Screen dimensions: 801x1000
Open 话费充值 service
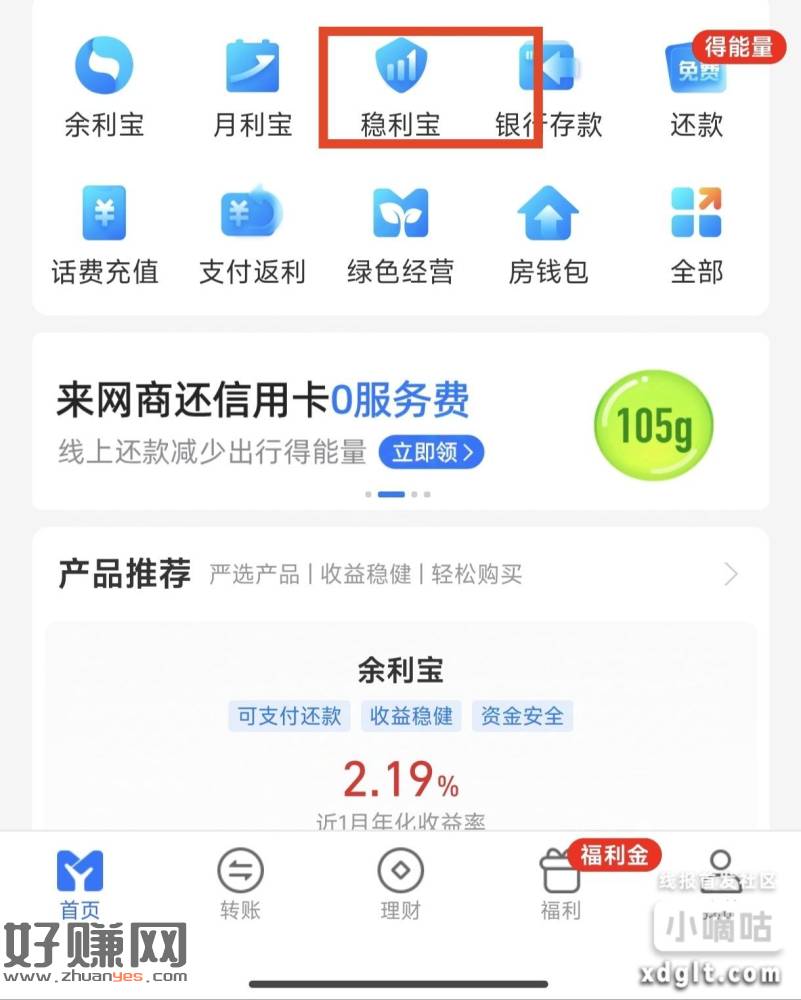(104, 233)
